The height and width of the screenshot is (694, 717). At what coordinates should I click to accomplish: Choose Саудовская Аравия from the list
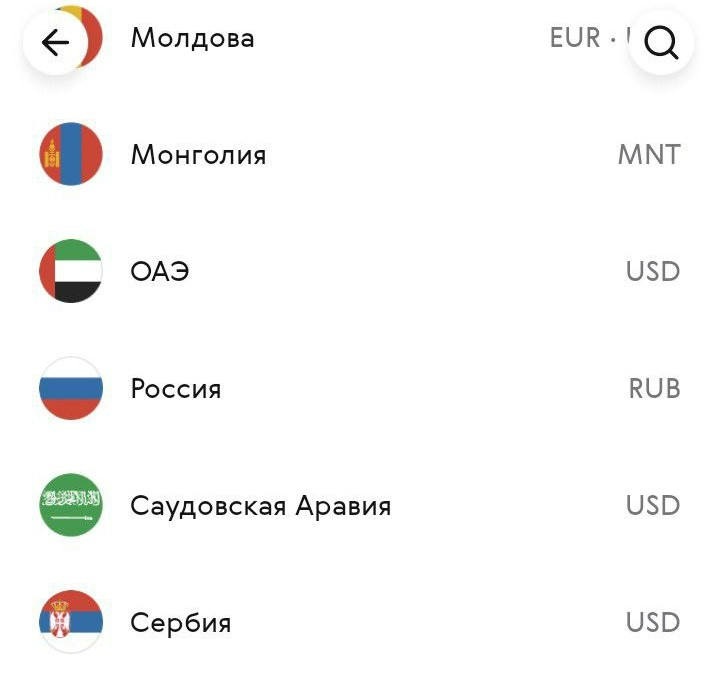(x=260, y=506)
